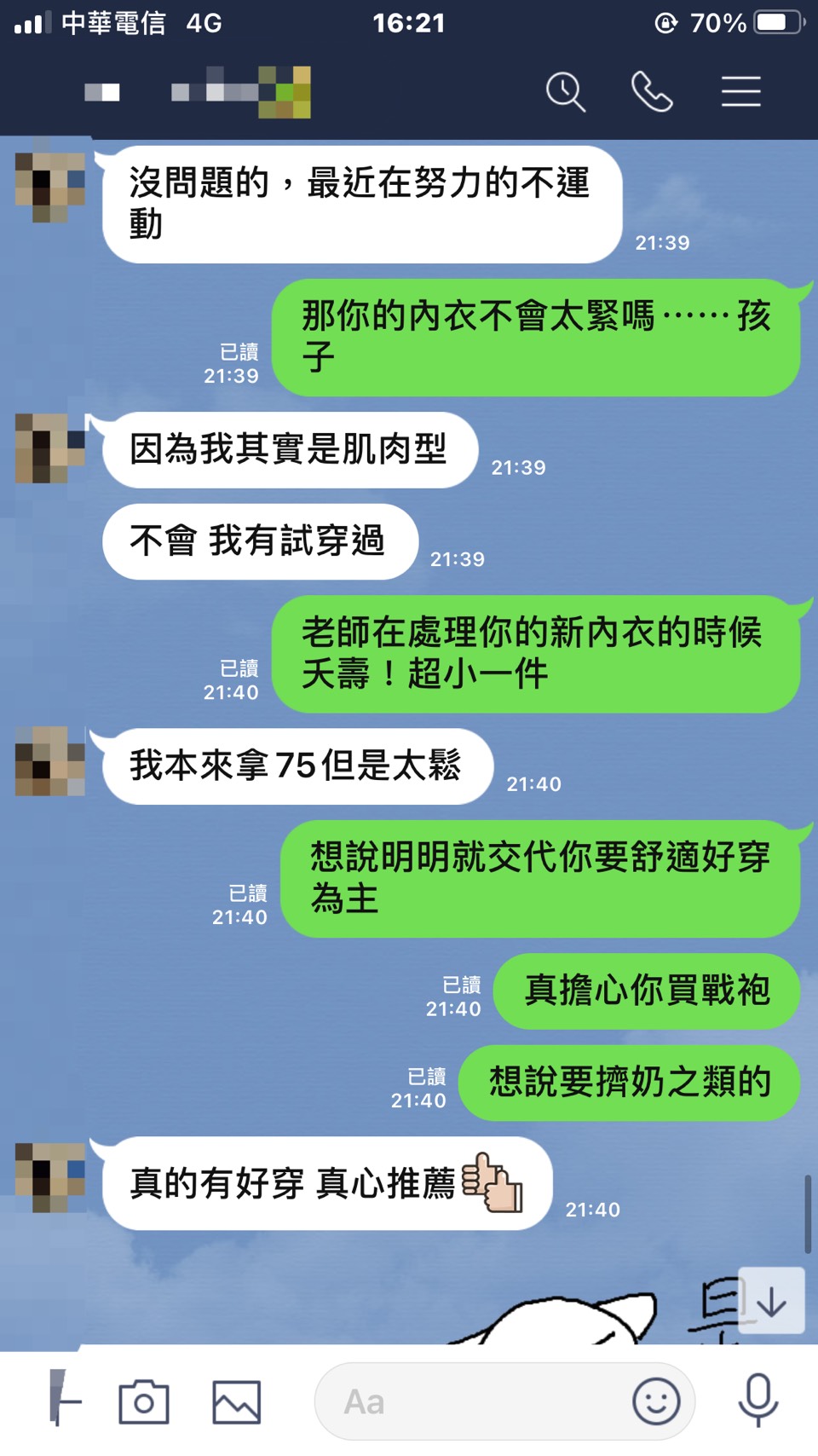Open the attachment options at bottom left

point(63,1400)
